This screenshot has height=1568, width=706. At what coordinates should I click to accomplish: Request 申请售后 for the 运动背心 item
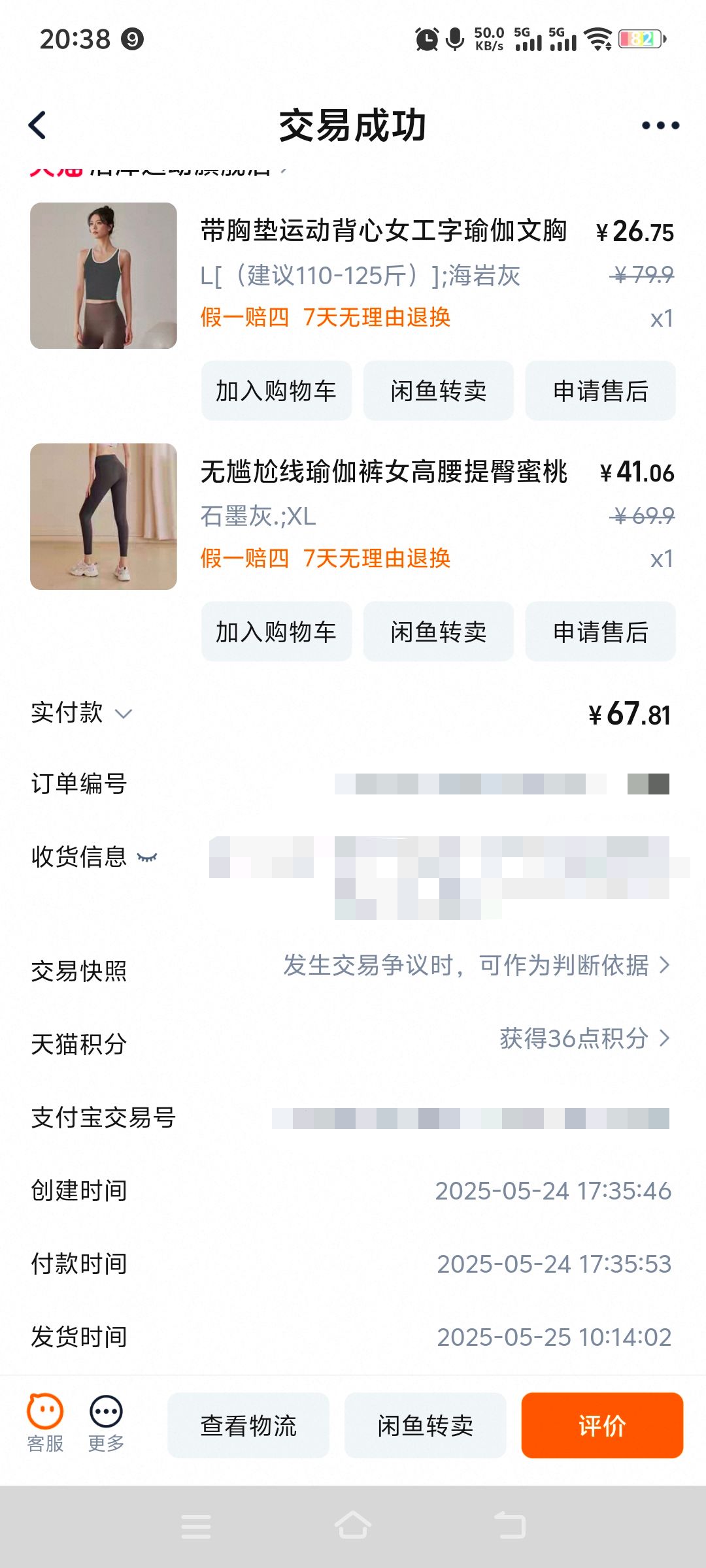tap(600, 391)
